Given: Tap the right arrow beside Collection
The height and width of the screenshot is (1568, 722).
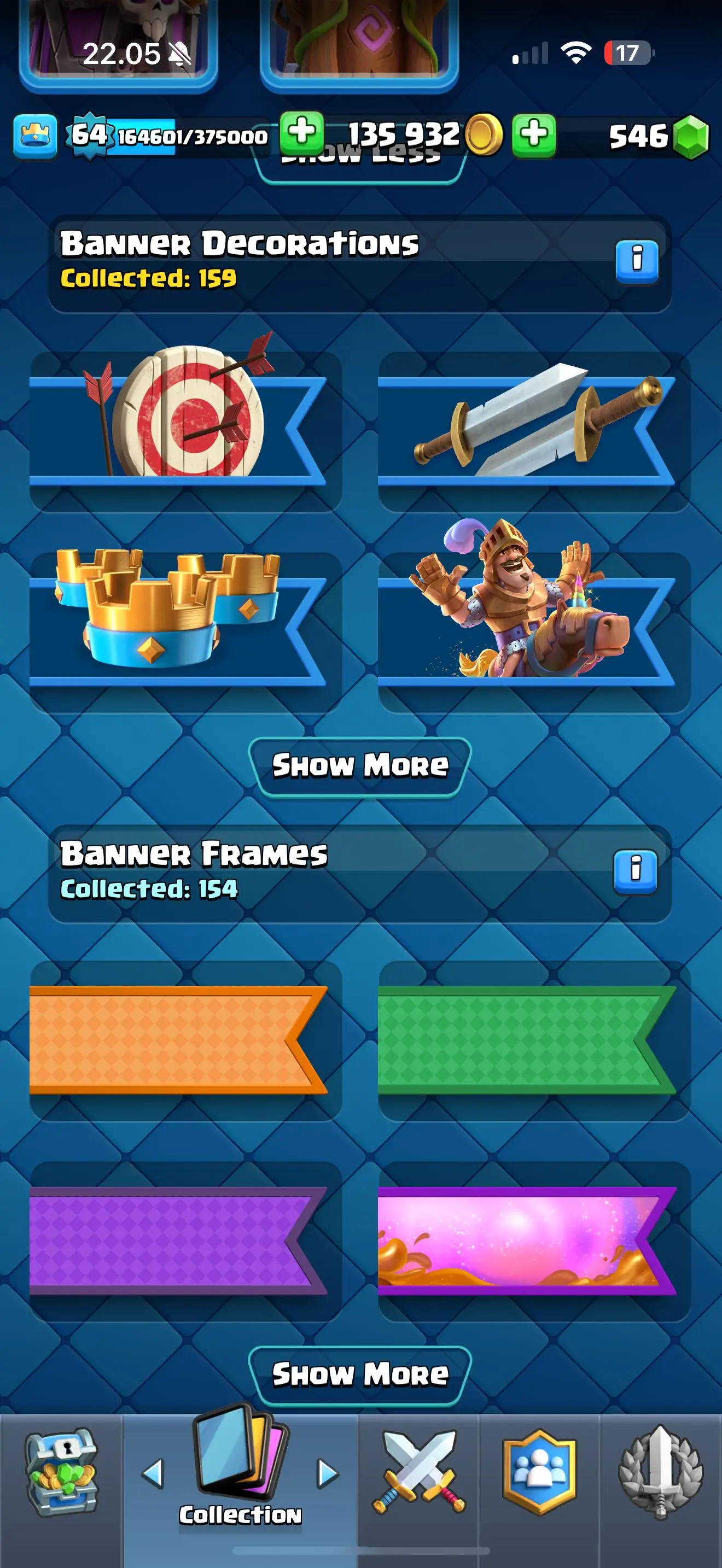Looking at the screenshot, I should pyautogui.click(x=328, y=1473).
